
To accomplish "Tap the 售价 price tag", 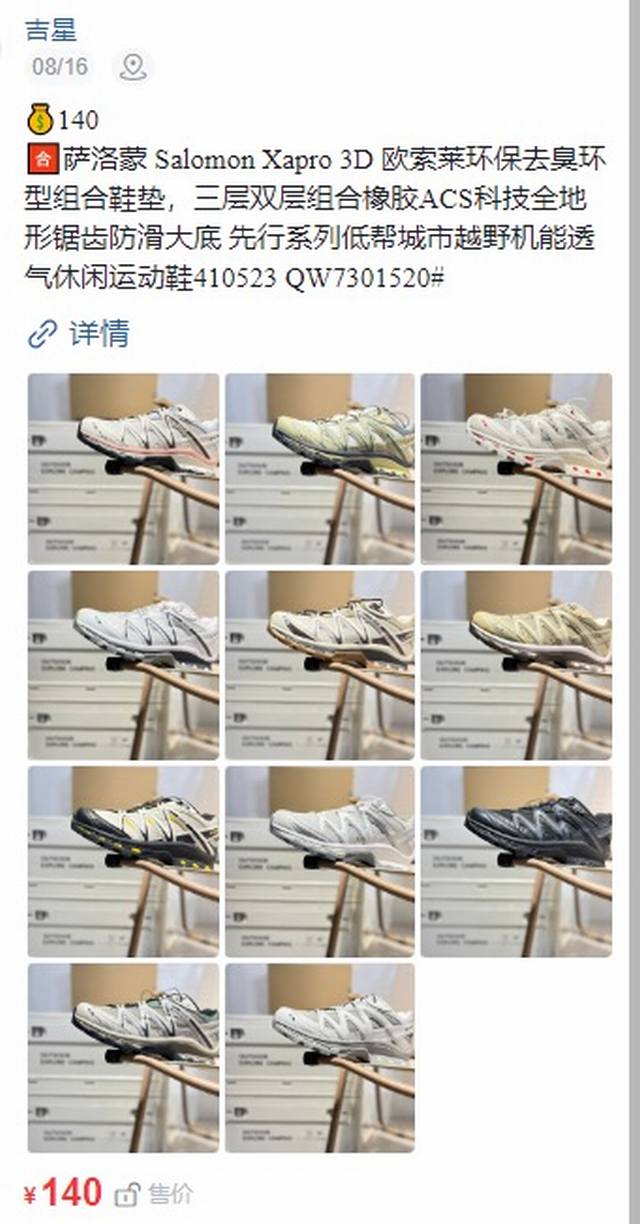I will click(156, 1193).
